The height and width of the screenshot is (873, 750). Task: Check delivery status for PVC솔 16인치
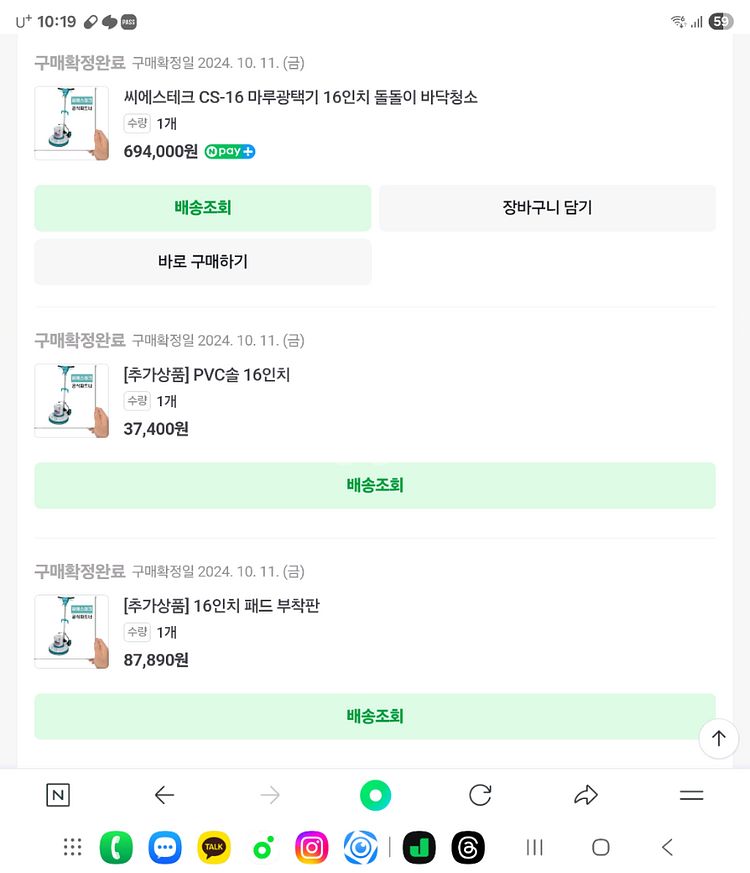(x=375, y=485)
